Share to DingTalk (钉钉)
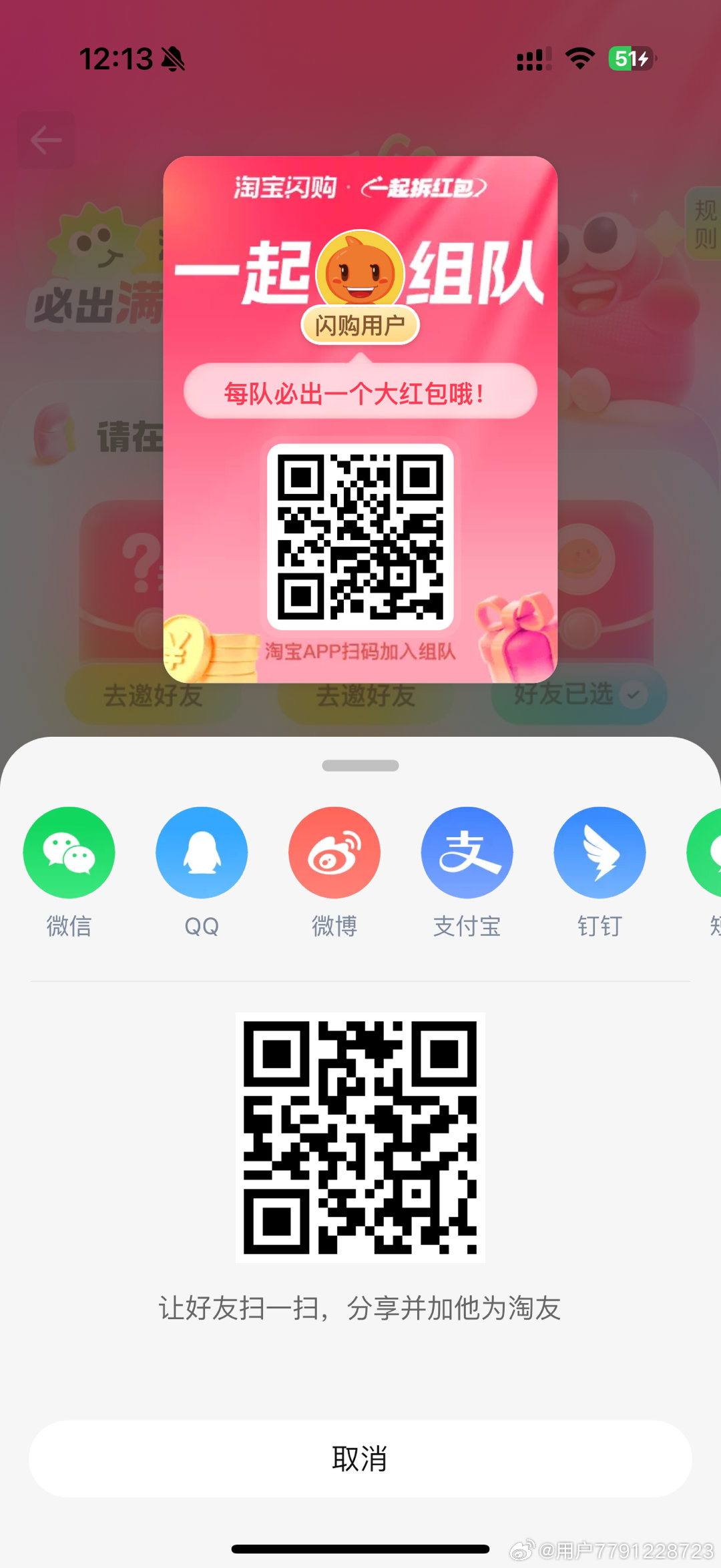 [x=599, y=852]
